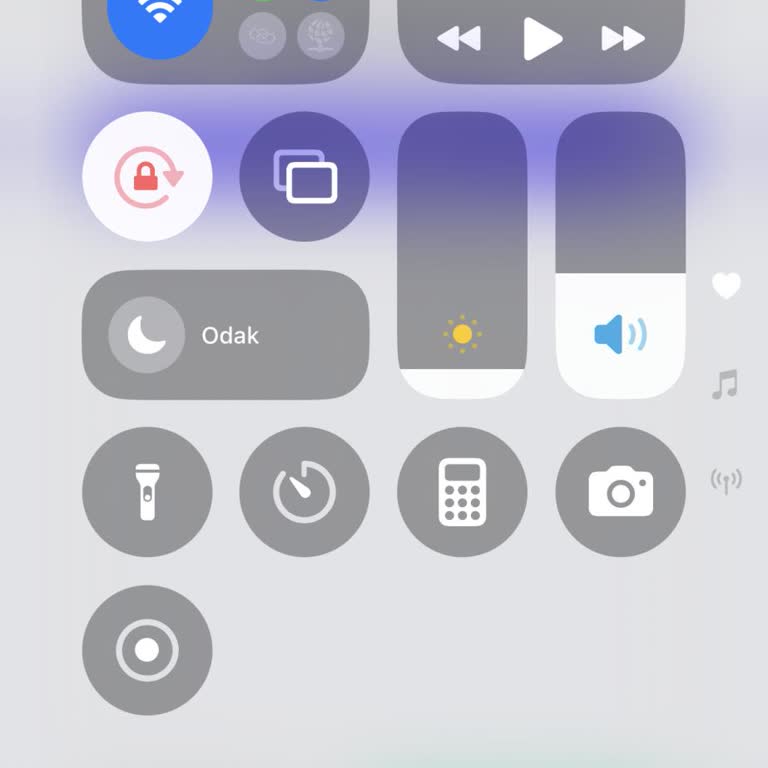This screenshot has height=768, width=768.
Task: Open the timer
Action: 305,491
